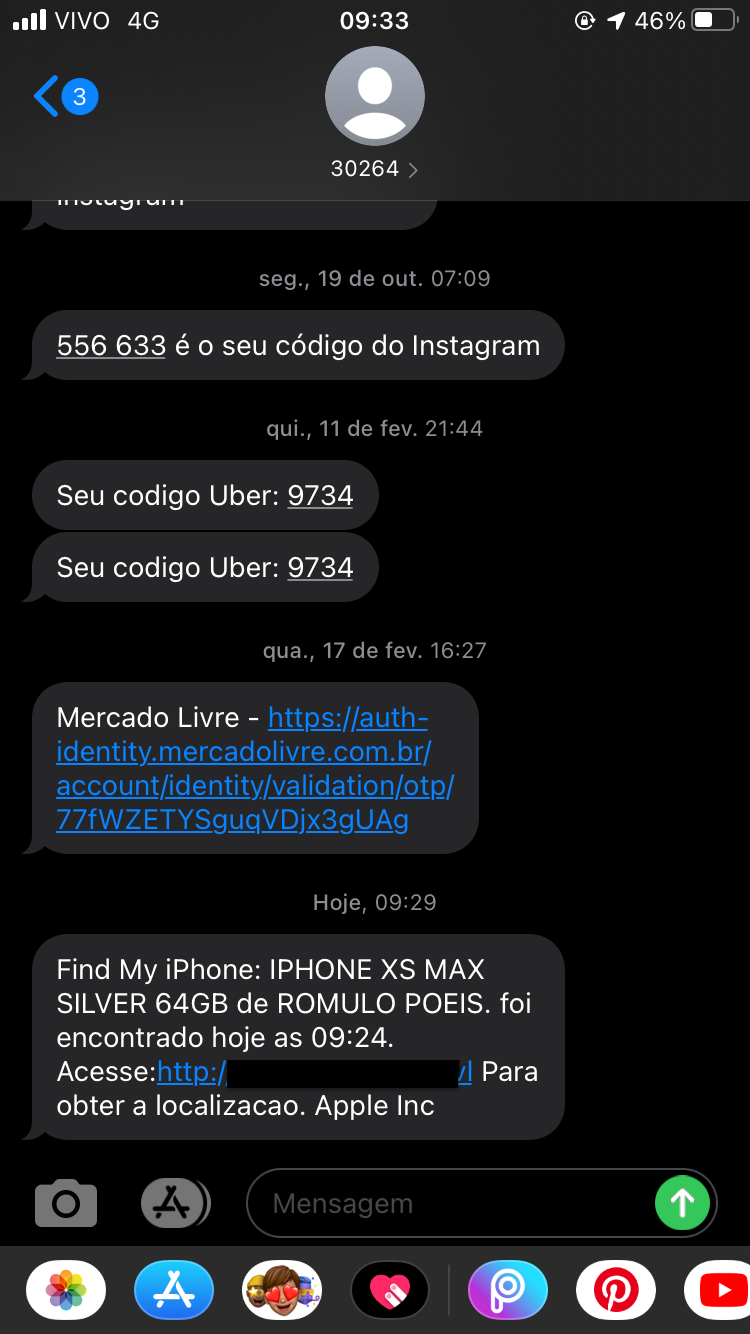
Task: Open the PicsArt iMessage app
Action: tap(508, 1291)
